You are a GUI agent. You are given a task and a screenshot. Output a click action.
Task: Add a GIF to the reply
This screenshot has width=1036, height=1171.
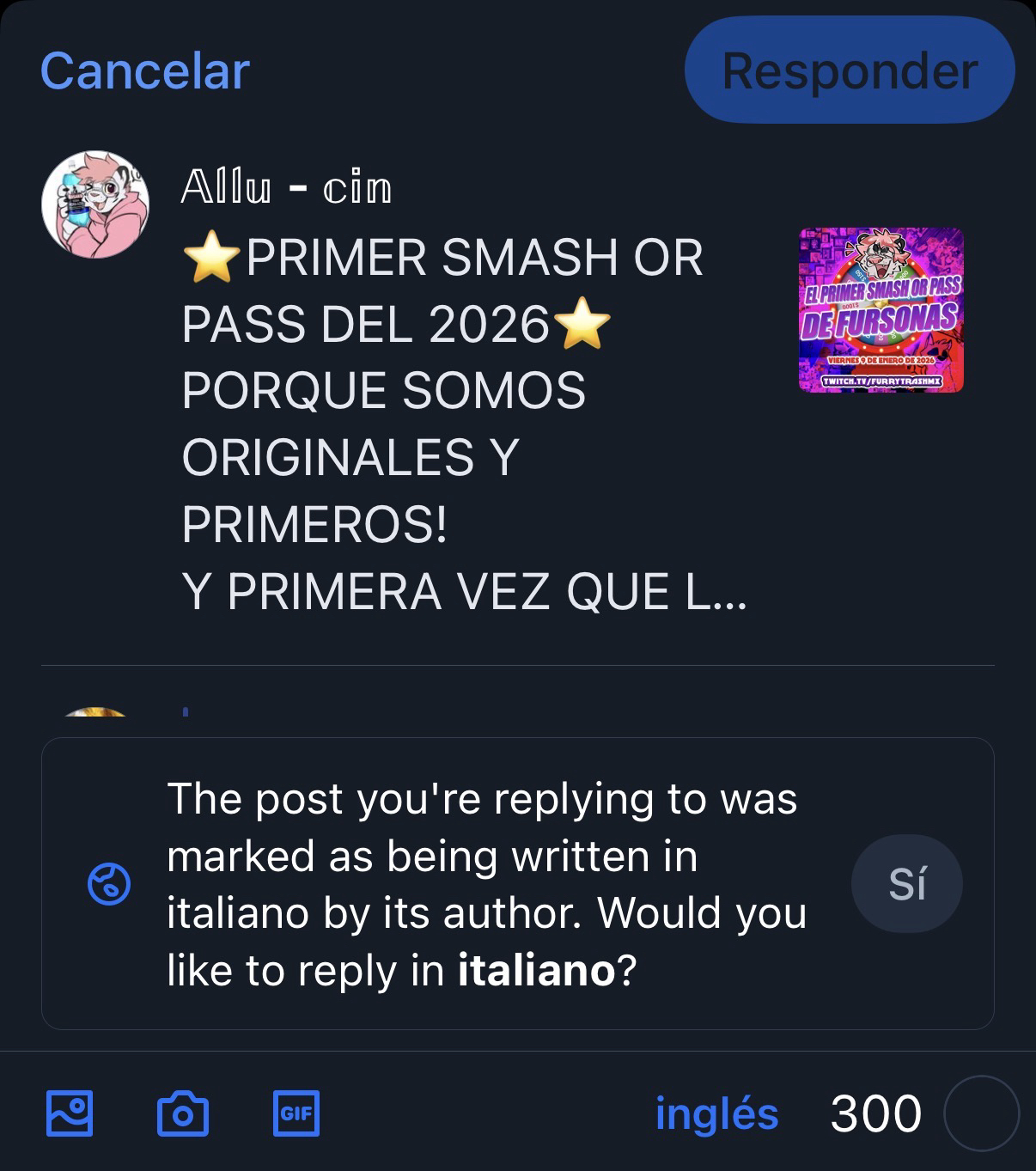pyautogui.click(x=296, y=1113)
